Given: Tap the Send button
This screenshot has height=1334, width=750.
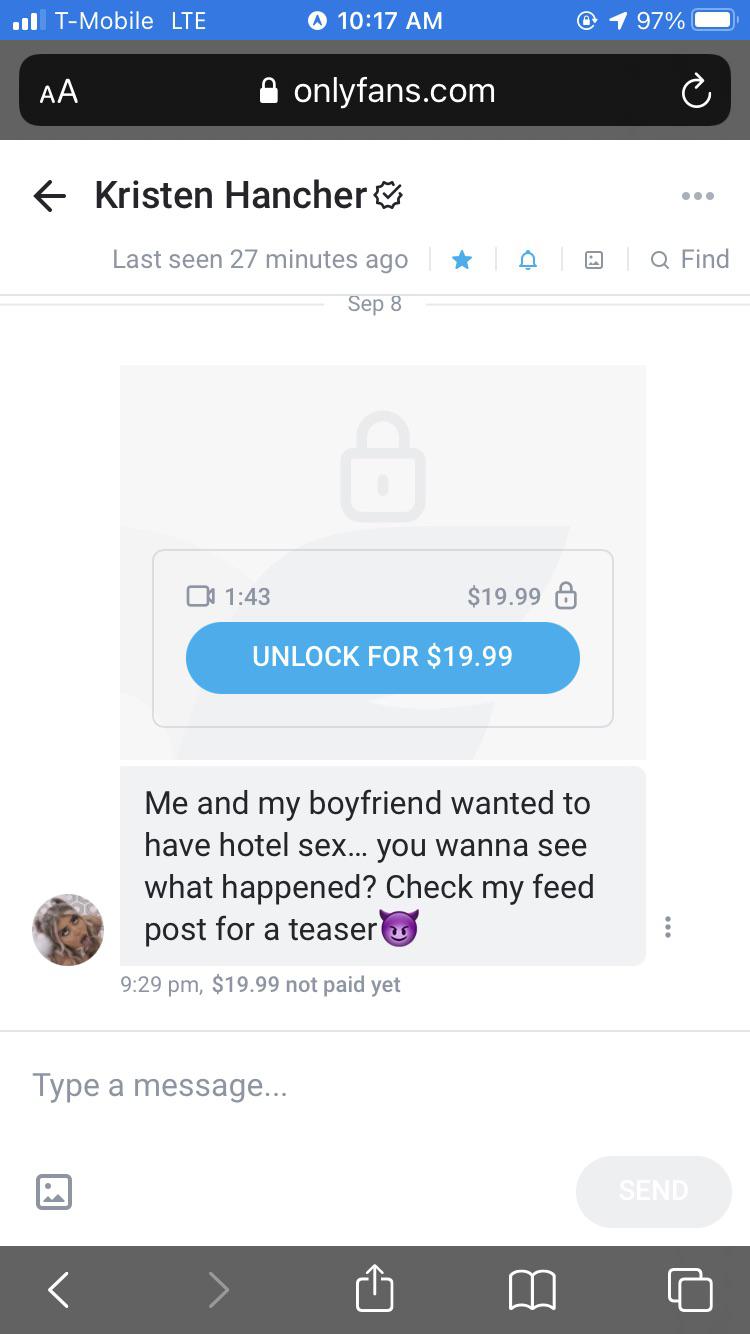Looking at the screenshot, I should 653,1190.
